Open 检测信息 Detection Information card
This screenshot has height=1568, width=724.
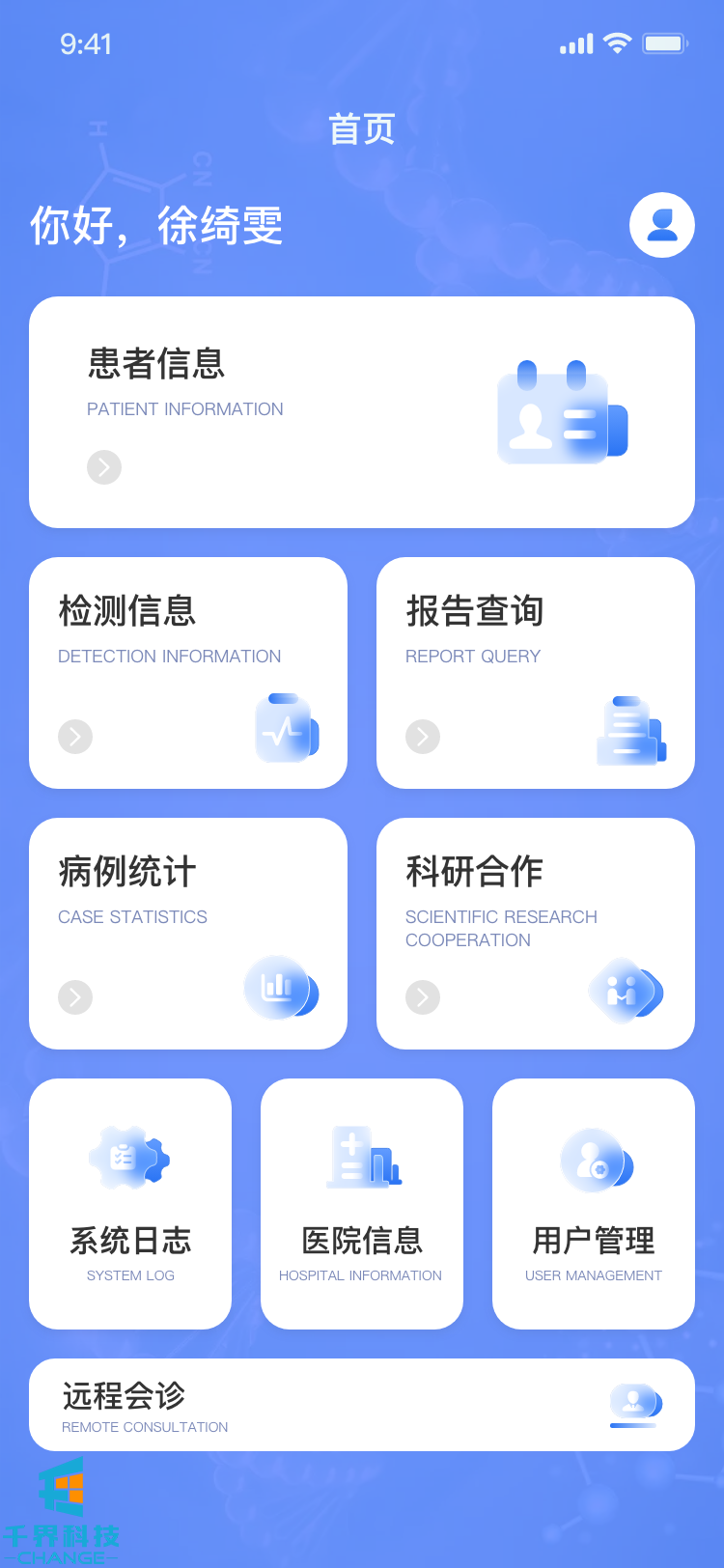188,673
